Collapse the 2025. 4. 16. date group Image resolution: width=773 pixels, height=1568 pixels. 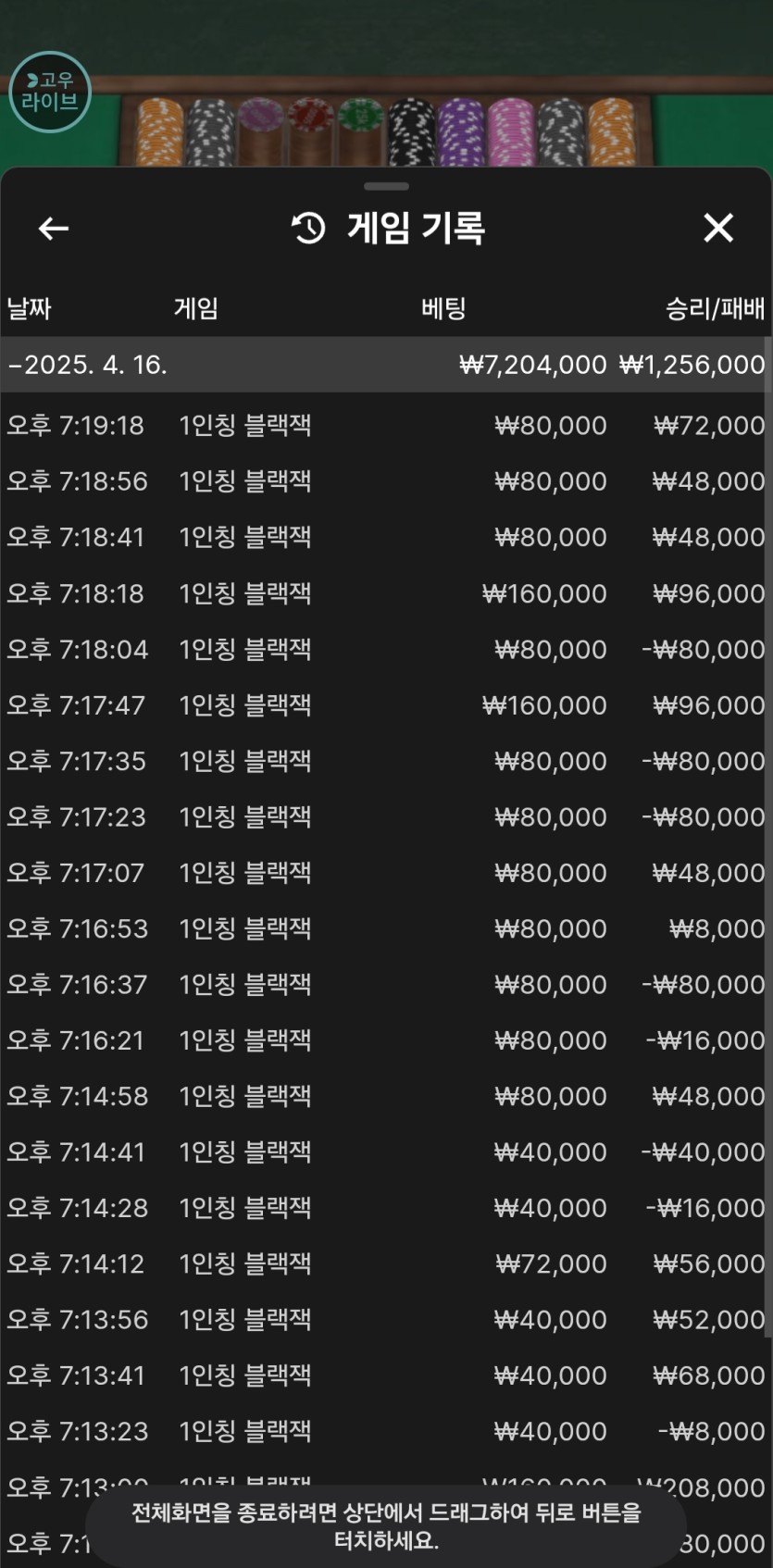[x=383, y=365]
